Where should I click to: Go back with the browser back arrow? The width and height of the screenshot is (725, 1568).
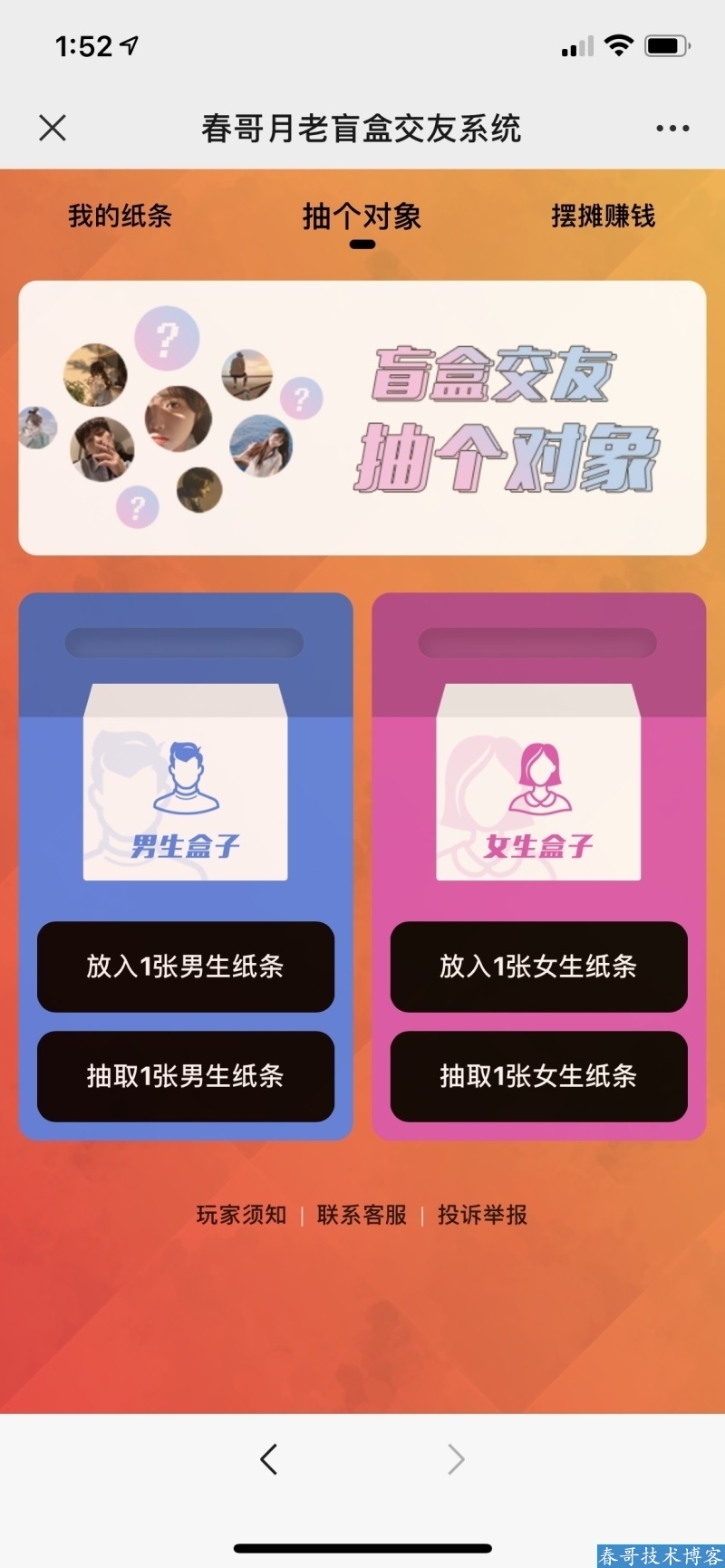[268, 1459]
